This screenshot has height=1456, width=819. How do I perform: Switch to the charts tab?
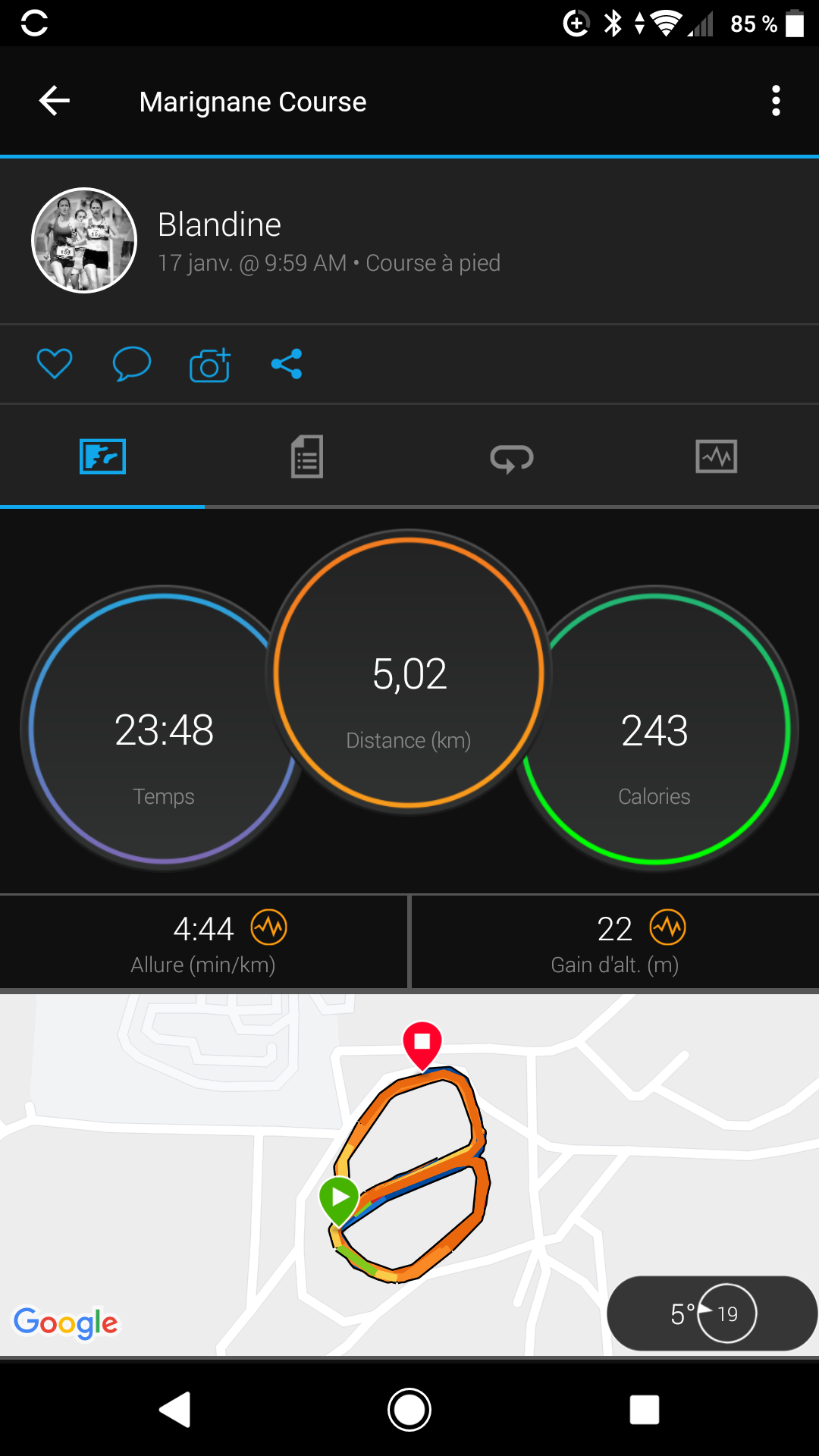tap(717, 457)
